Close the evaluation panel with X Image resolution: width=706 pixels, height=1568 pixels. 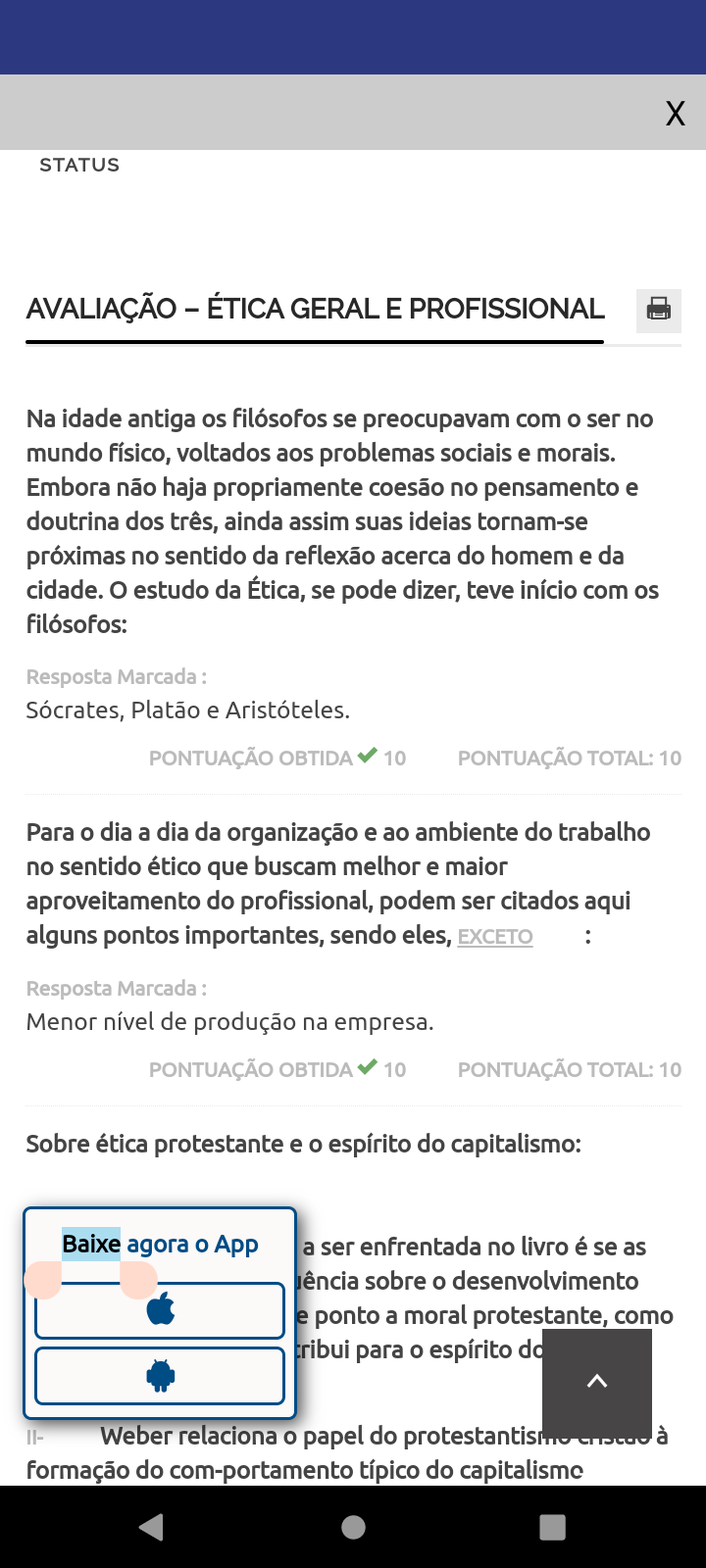[675, 114]
